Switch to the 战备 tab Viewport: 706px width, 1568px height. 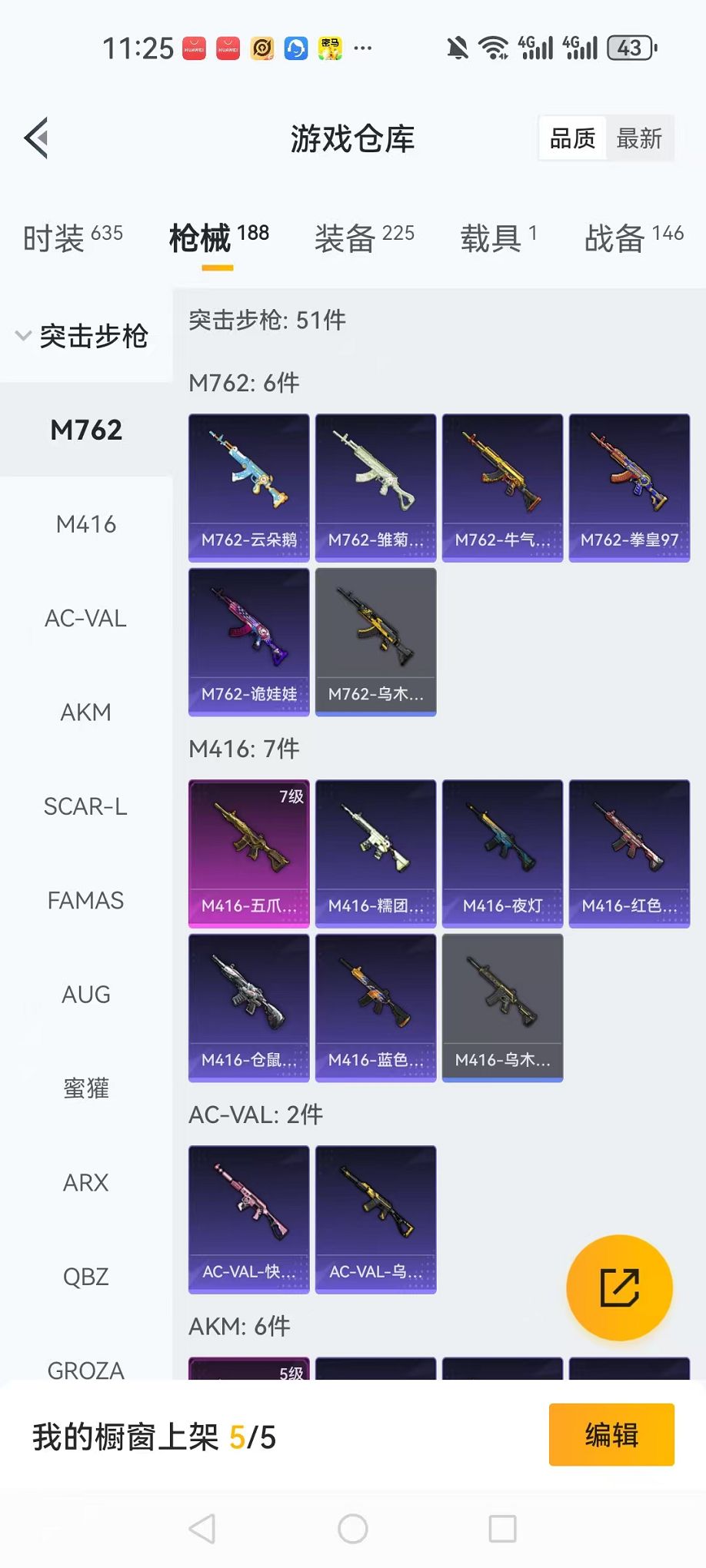point(634,238)
